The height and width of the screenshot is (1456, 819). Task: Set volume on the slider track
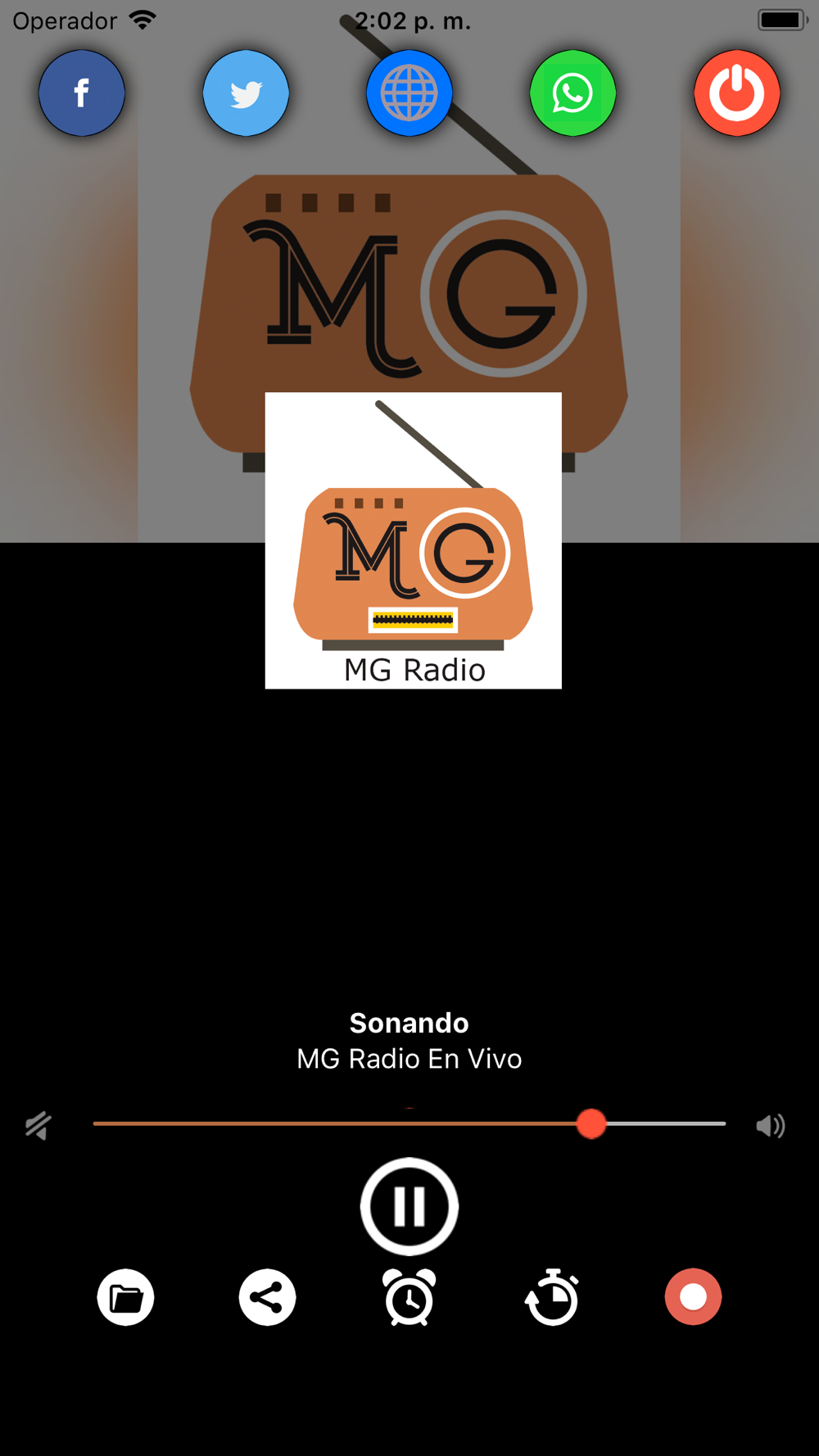tap(409, 1124)
